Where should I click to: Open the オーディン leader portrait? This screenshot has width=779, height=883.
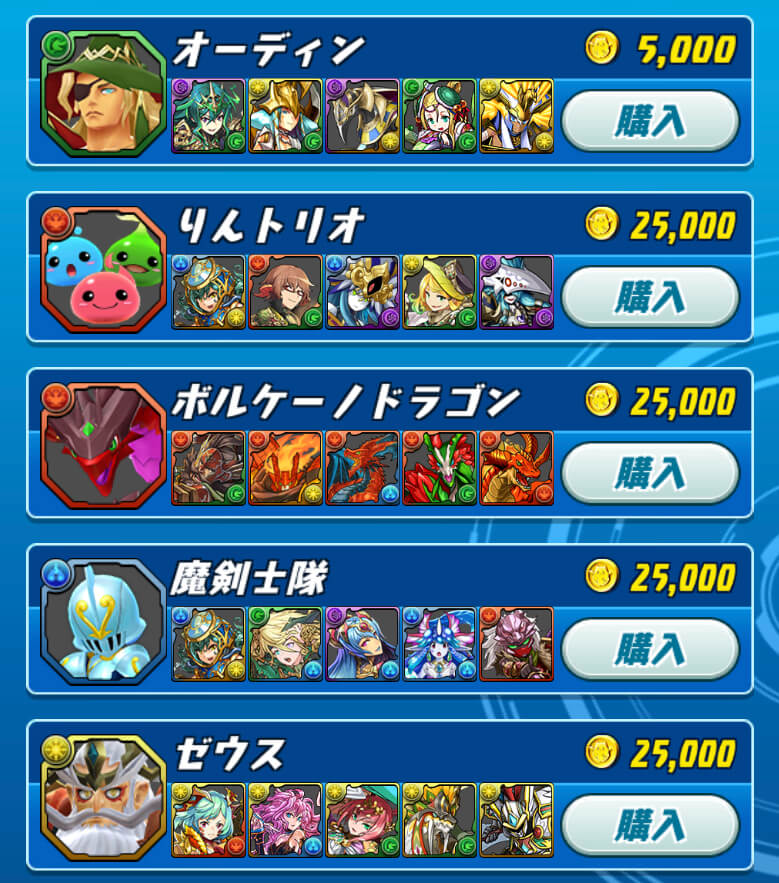103,96
